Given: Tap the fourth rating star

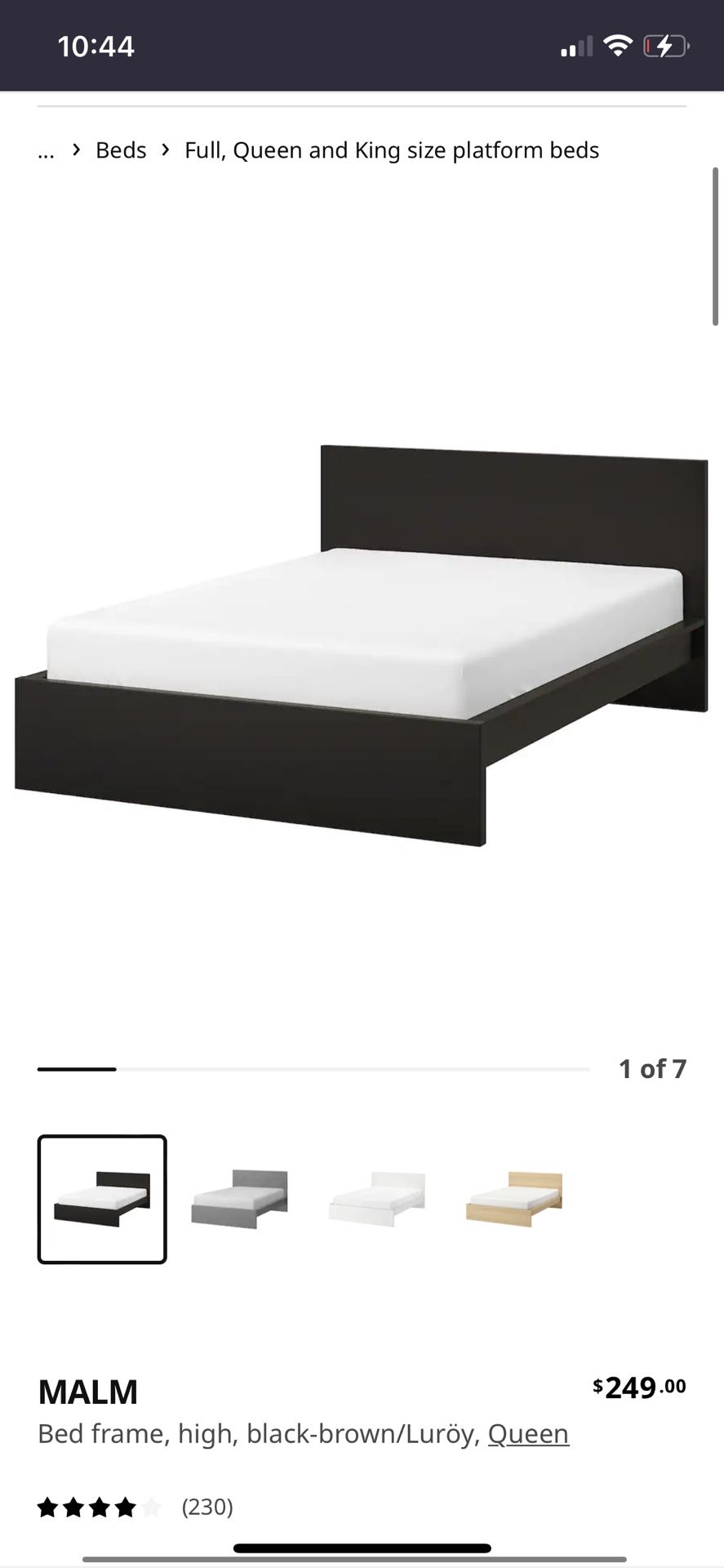Looking at the screenshot, I should [x=125, y=1507].
